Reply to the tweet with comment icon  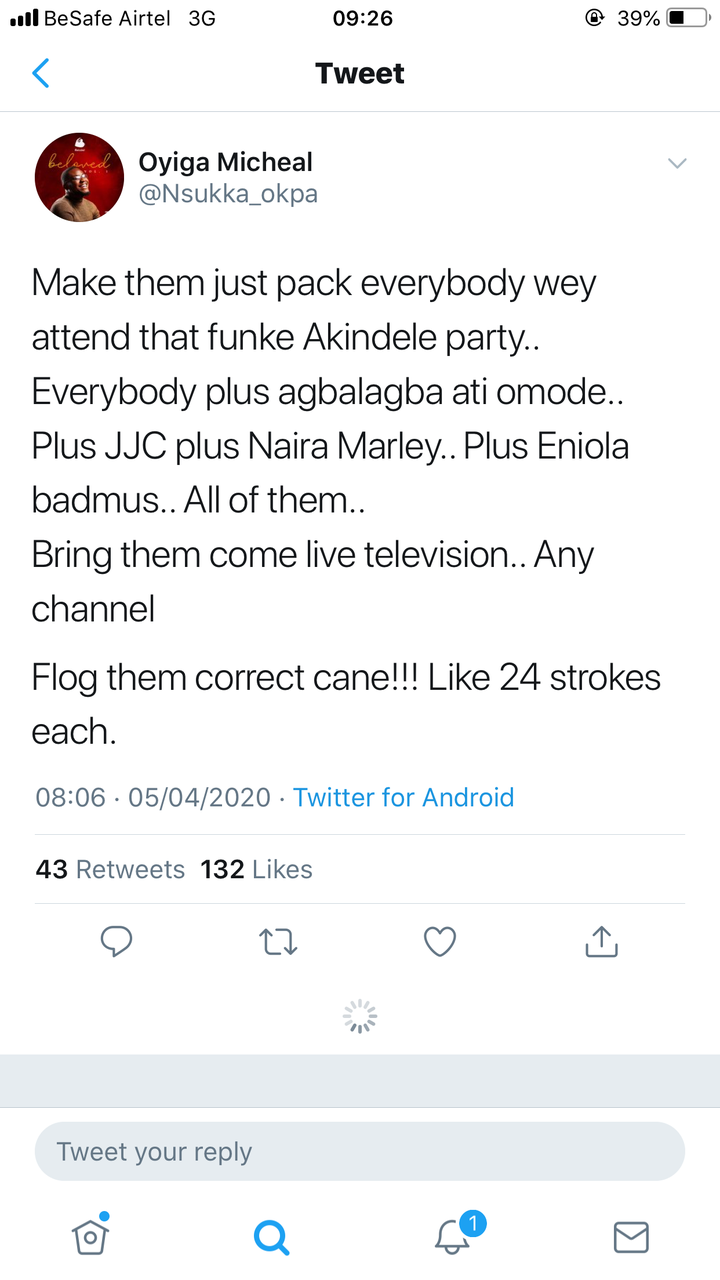coord(117,941)
